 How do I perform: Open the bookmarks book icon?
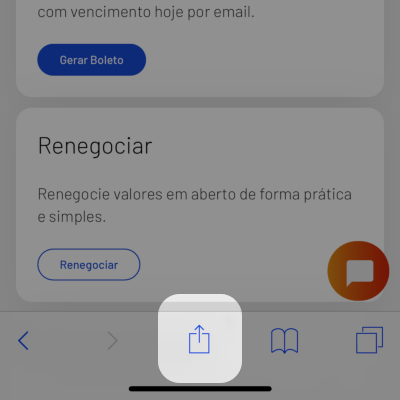(x=284, y=340)
